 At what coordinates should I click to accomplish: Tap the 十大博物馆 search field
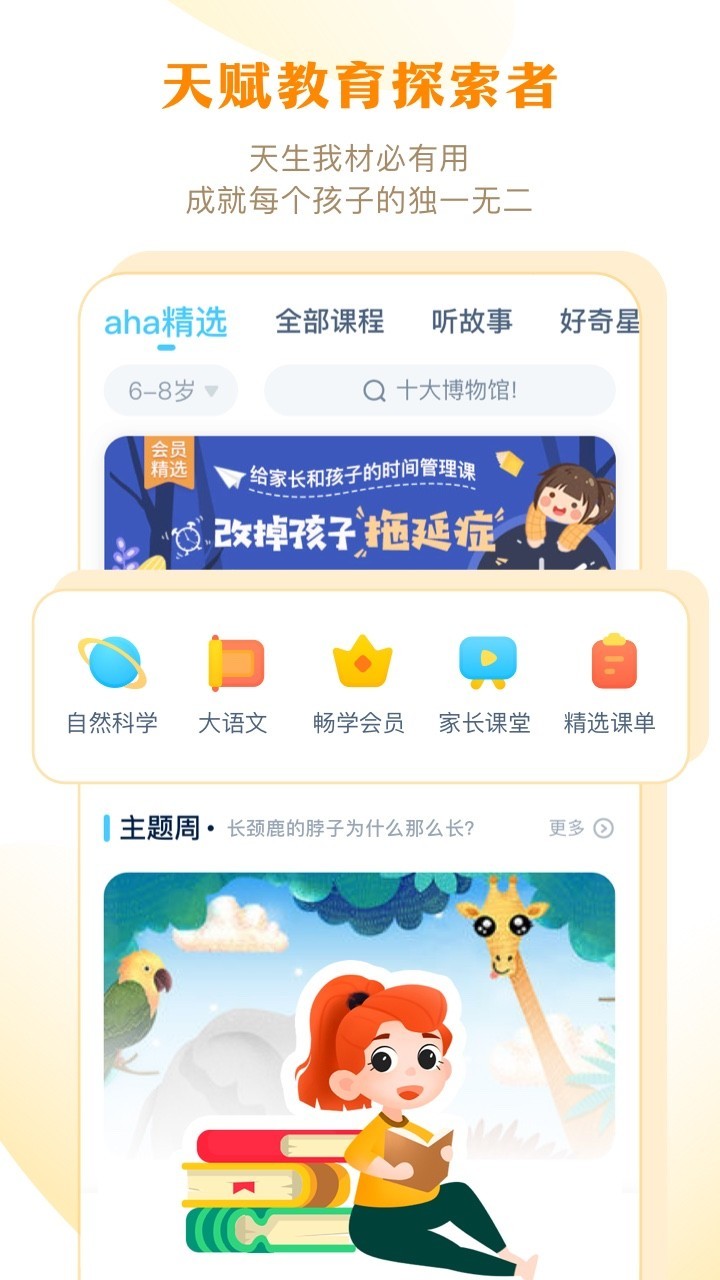point(440,391)
